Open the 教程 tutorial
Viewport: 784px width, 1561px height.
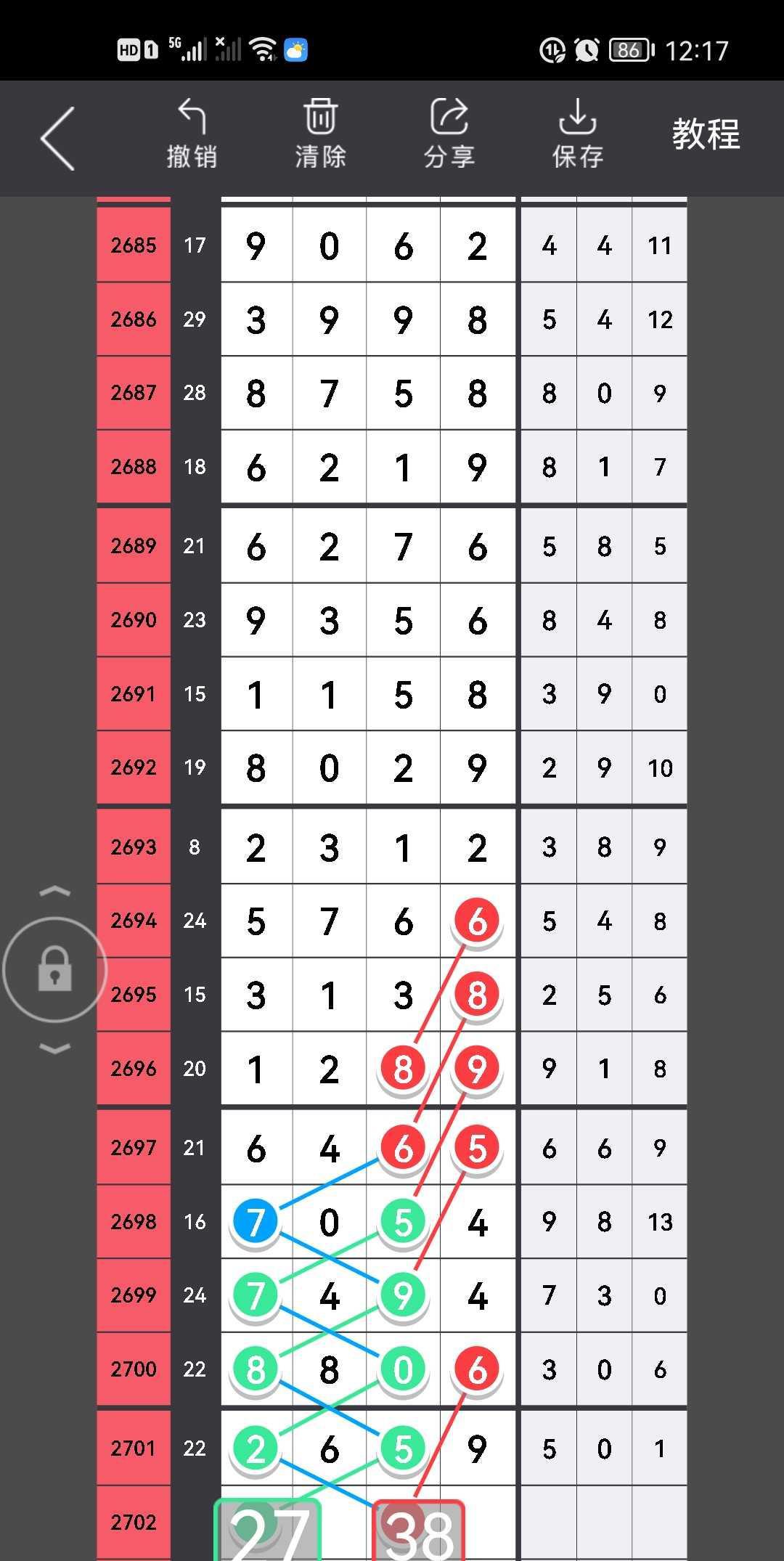(706, 135)
